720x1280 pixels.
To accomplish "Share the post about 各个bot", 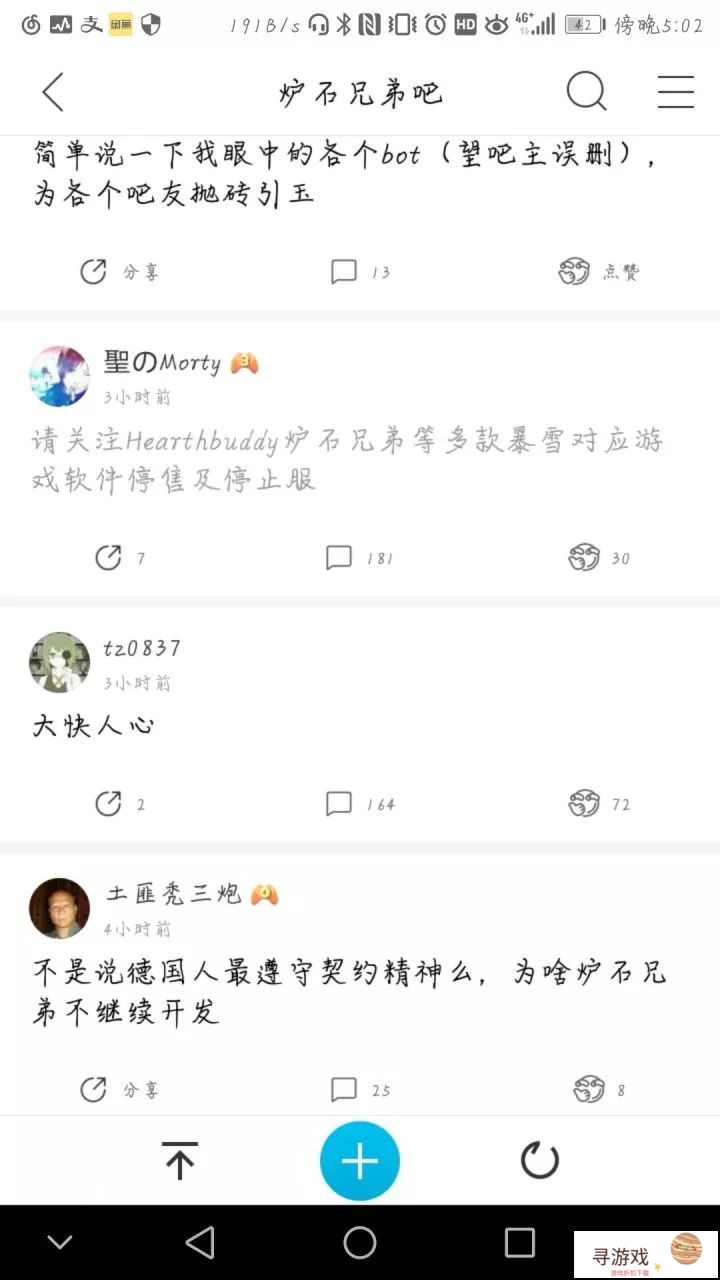I will pyautogui.click(x=119, y=271).
